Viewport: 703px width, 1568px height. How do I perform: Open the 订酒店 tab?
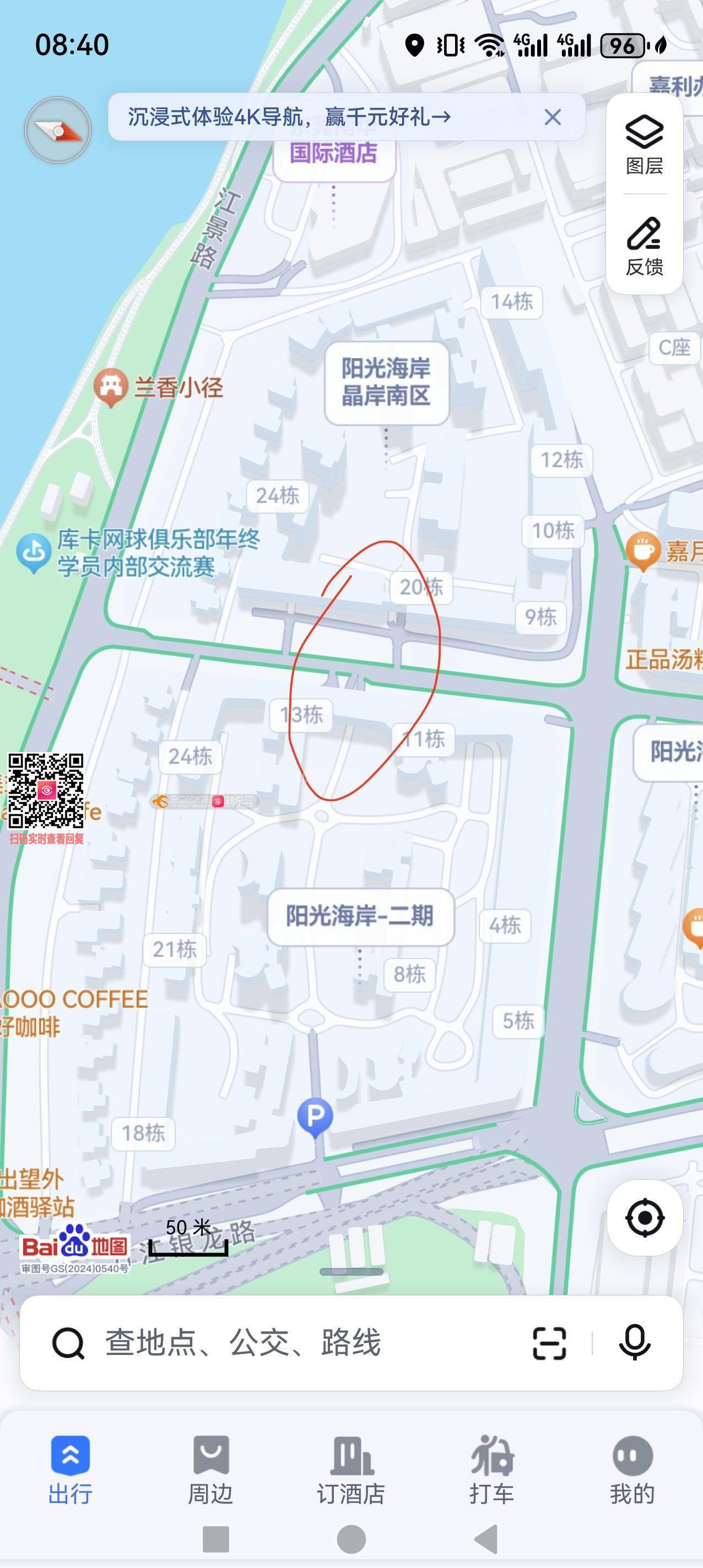[x=351, y=1468]
